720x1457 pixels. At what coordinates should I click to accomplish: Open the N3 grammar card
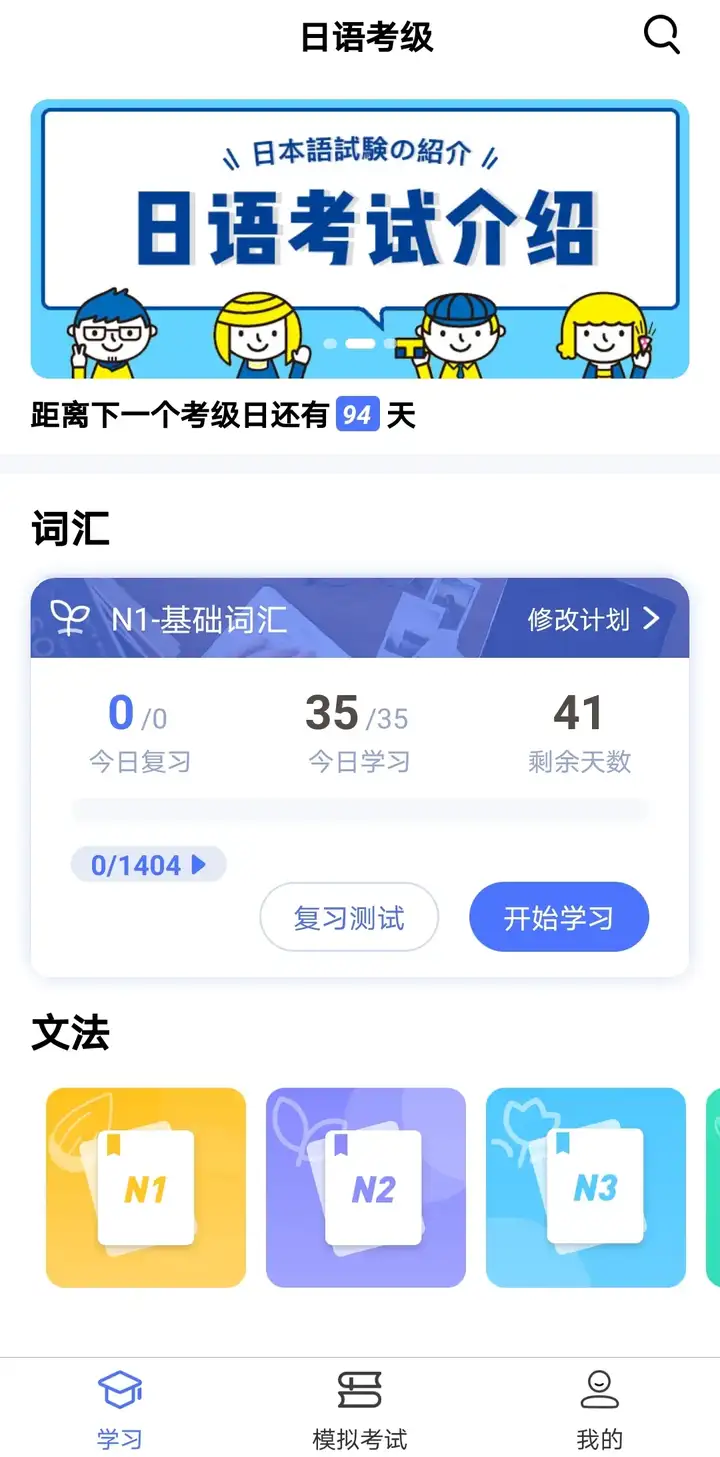[x=586, y=1187]
